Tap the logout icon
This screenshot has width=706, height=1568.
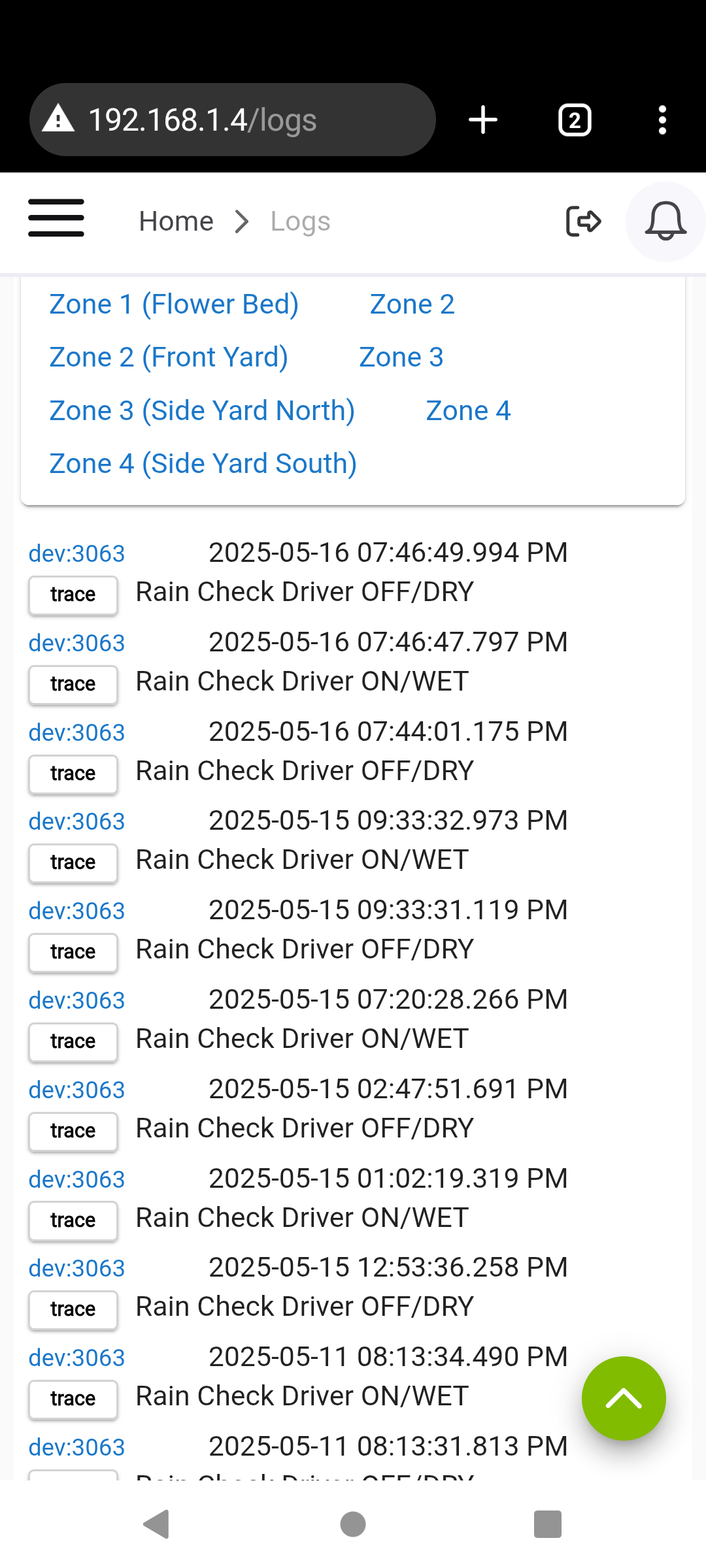tap(583, 221)
